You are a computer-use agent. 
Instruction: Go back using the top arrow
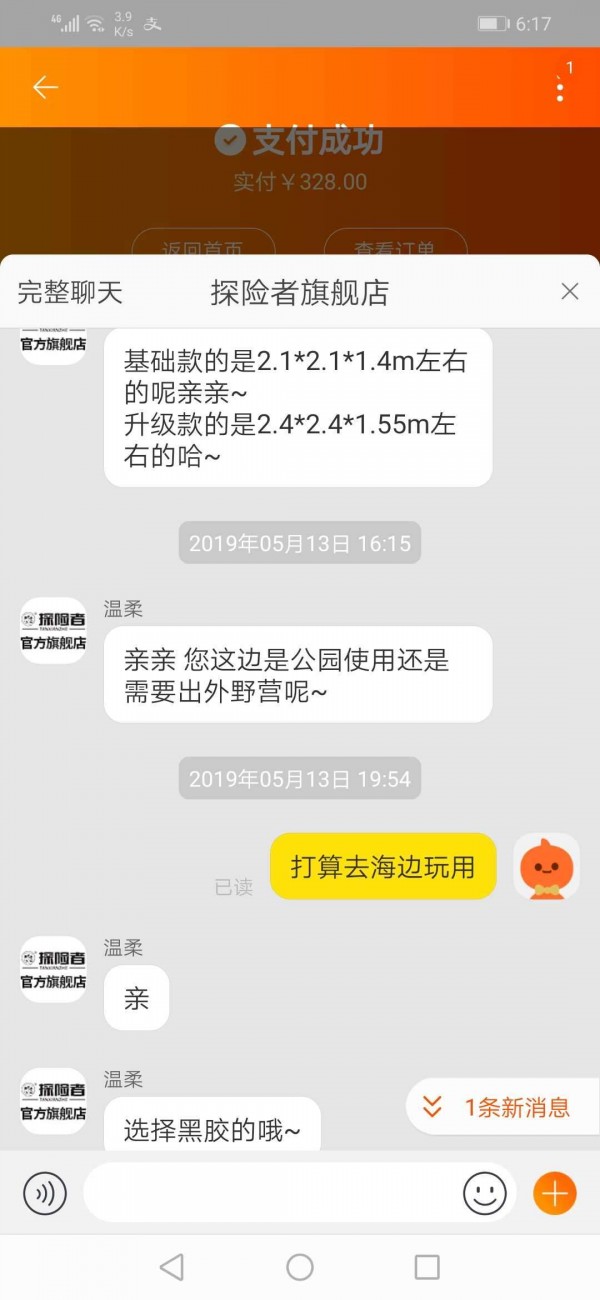(x=45, y=87)
